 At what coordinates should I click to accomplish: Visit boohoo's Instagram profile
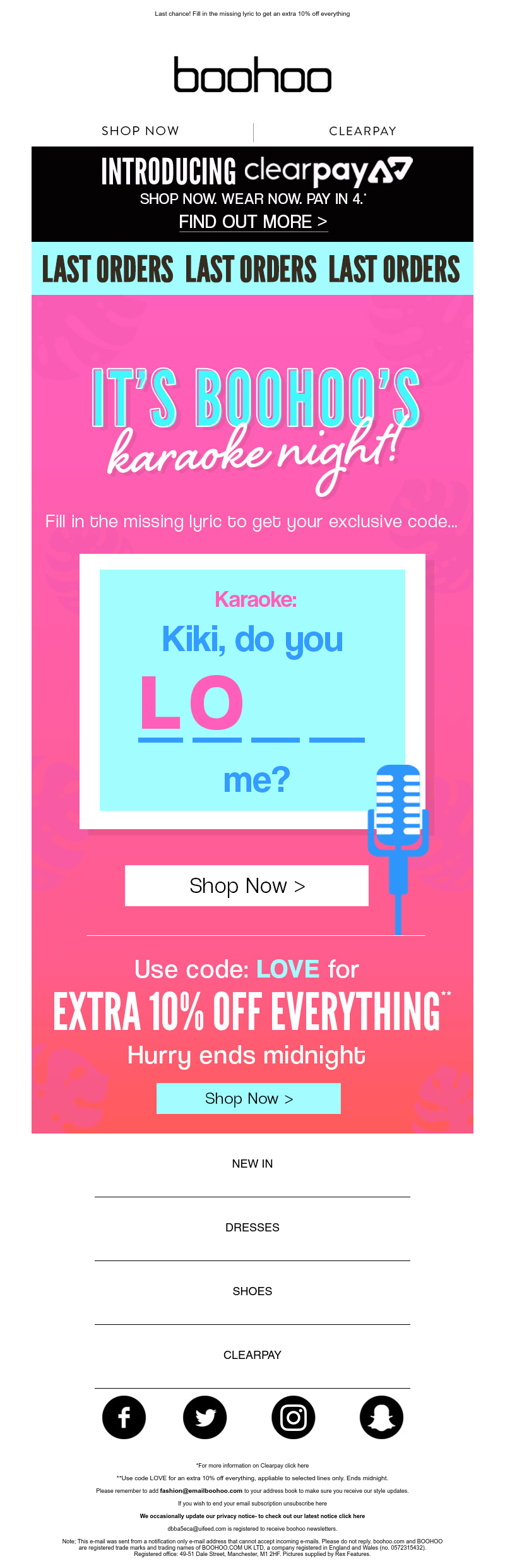294,1417
